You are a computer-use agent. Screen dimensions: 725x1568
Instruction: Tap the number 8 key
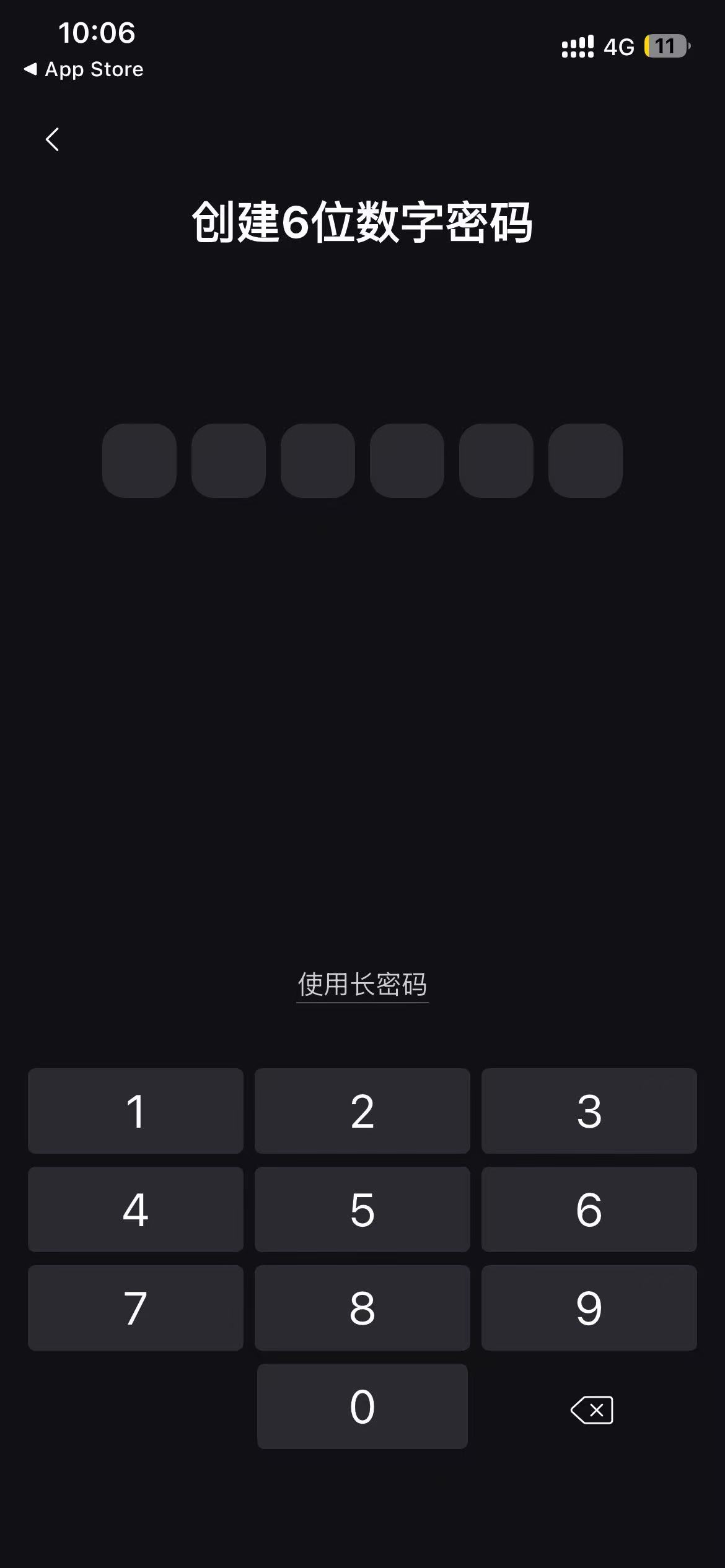[x=362, y=1307]
